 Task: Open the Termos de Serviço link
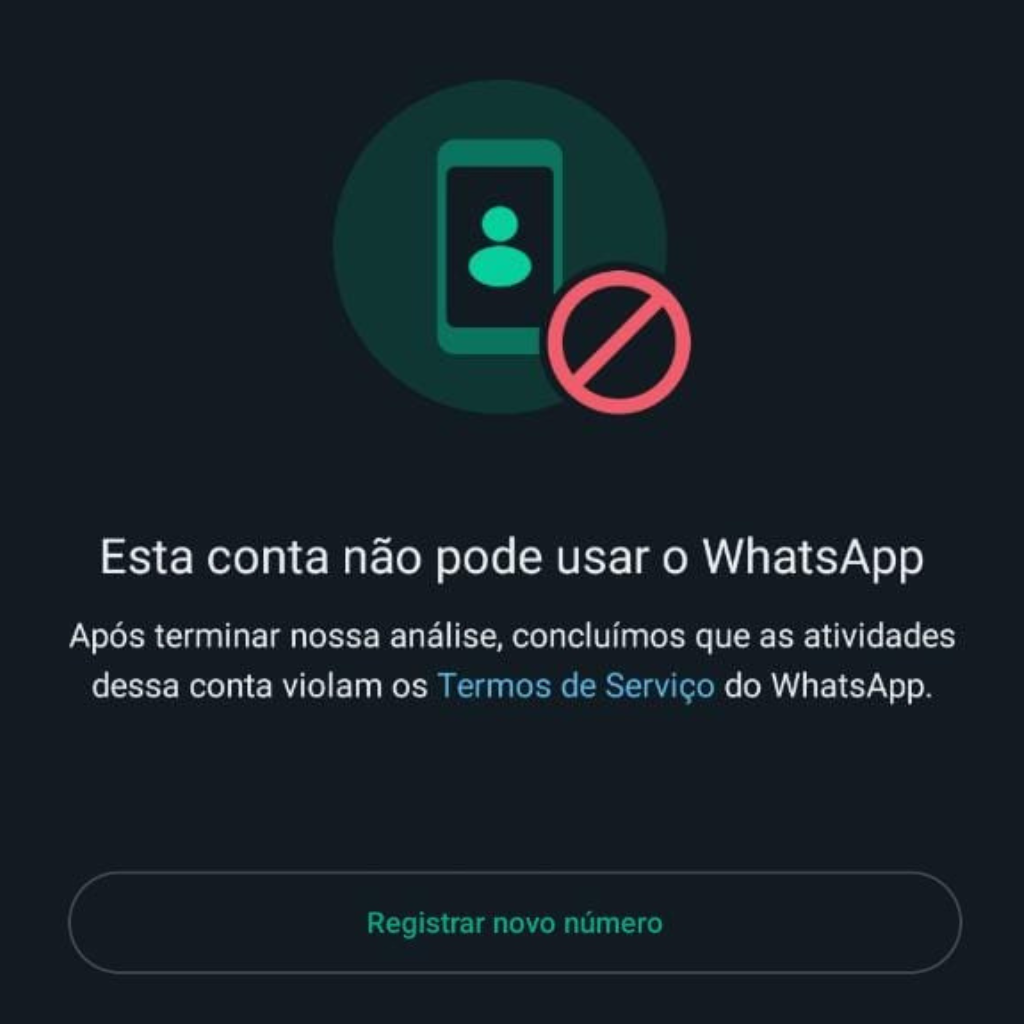576,687
